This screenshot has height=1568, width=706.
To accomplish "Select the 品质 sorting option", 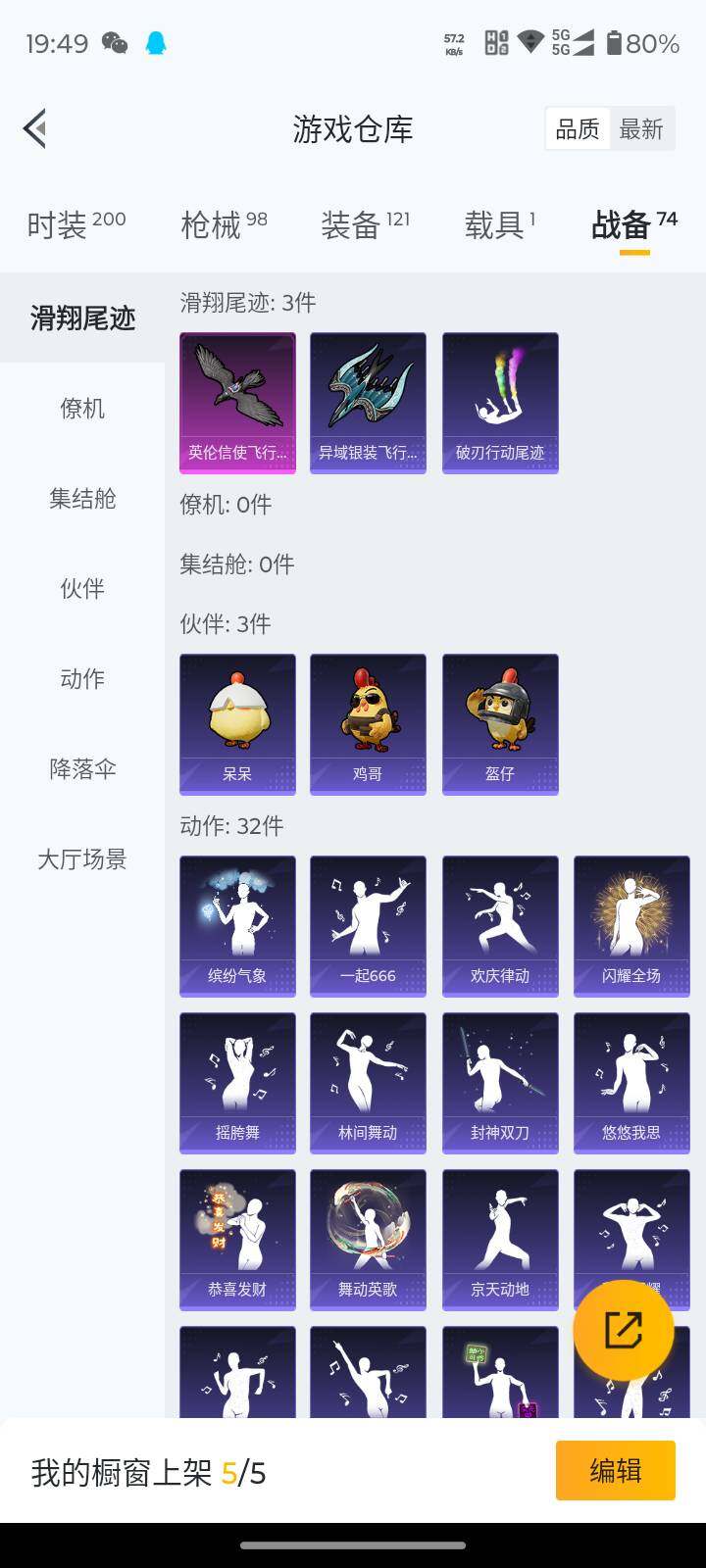I will coord(578,129).
